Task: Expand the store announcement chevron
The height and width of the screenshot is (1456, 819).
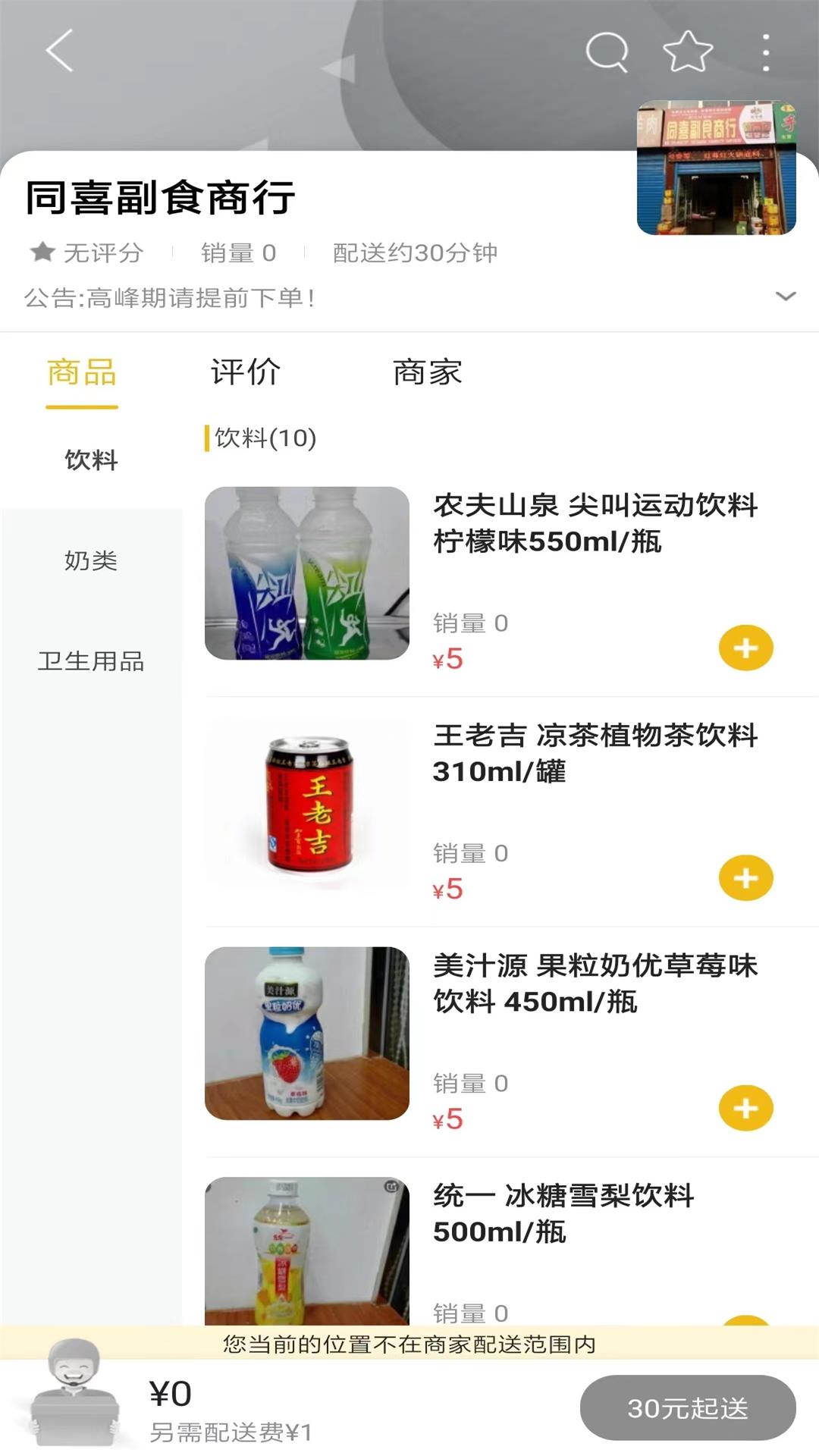Action: click(x=786, y=297)
